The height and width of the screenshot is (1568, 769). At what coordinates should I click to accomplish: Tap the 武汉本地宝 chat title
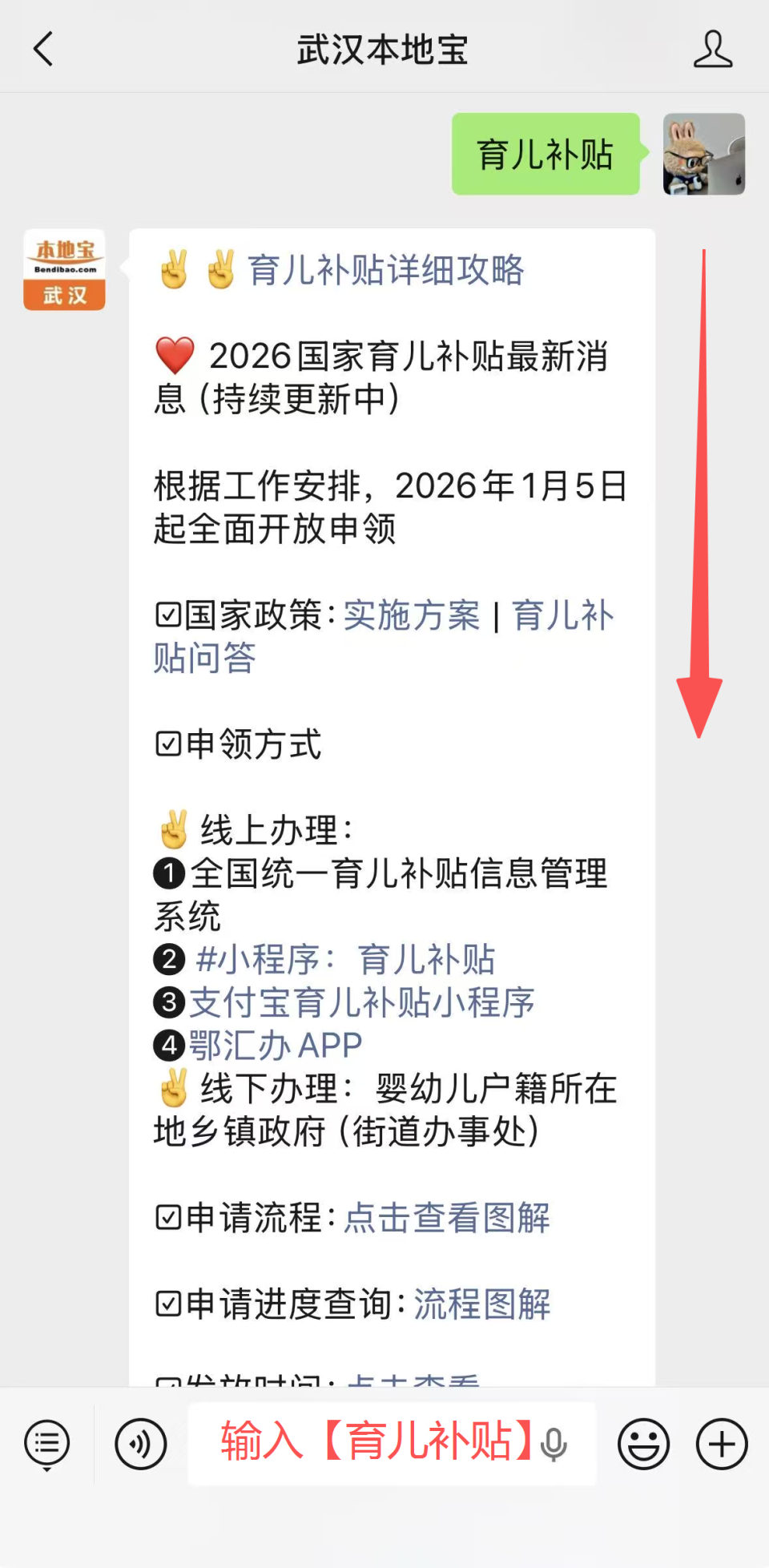382,50
